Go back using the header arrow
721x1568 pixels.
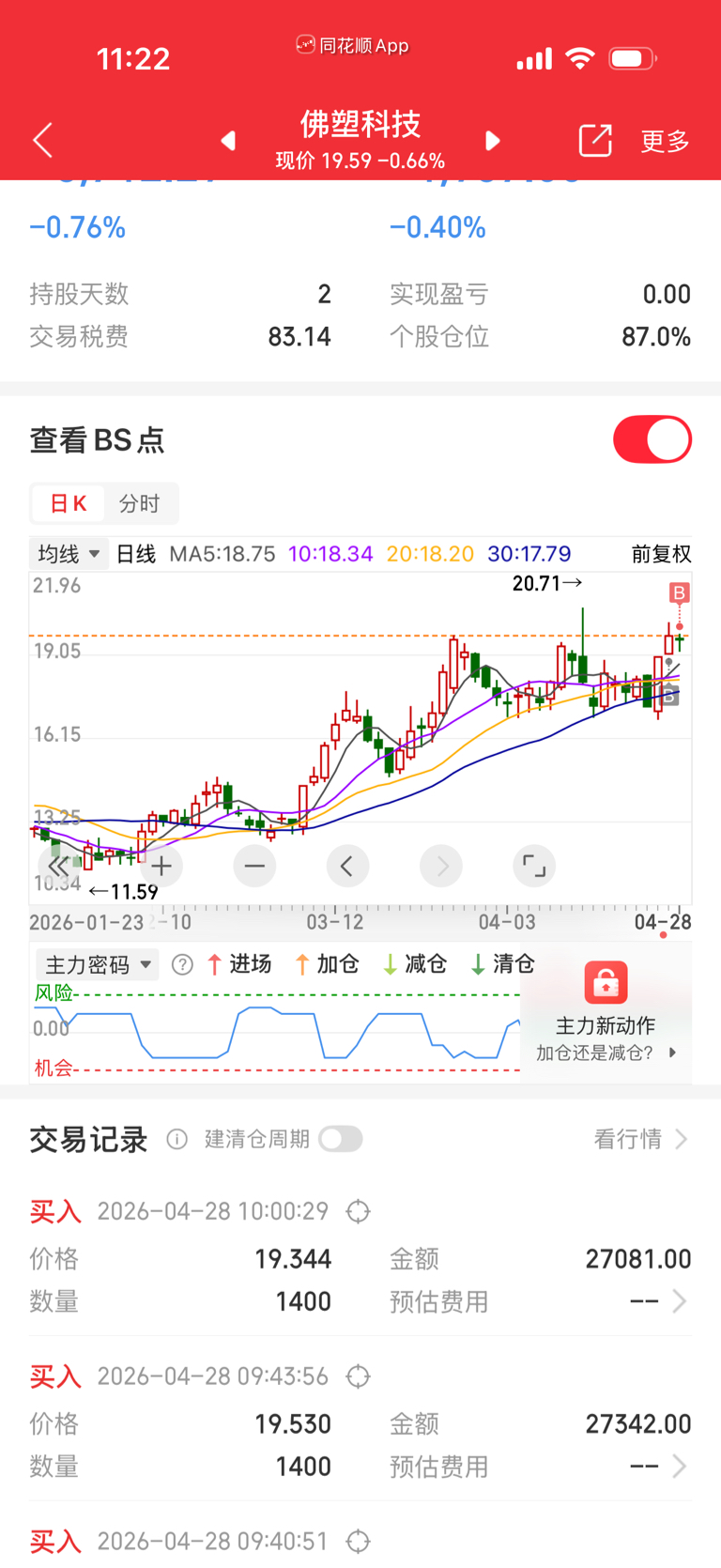[x=43, y=141]
